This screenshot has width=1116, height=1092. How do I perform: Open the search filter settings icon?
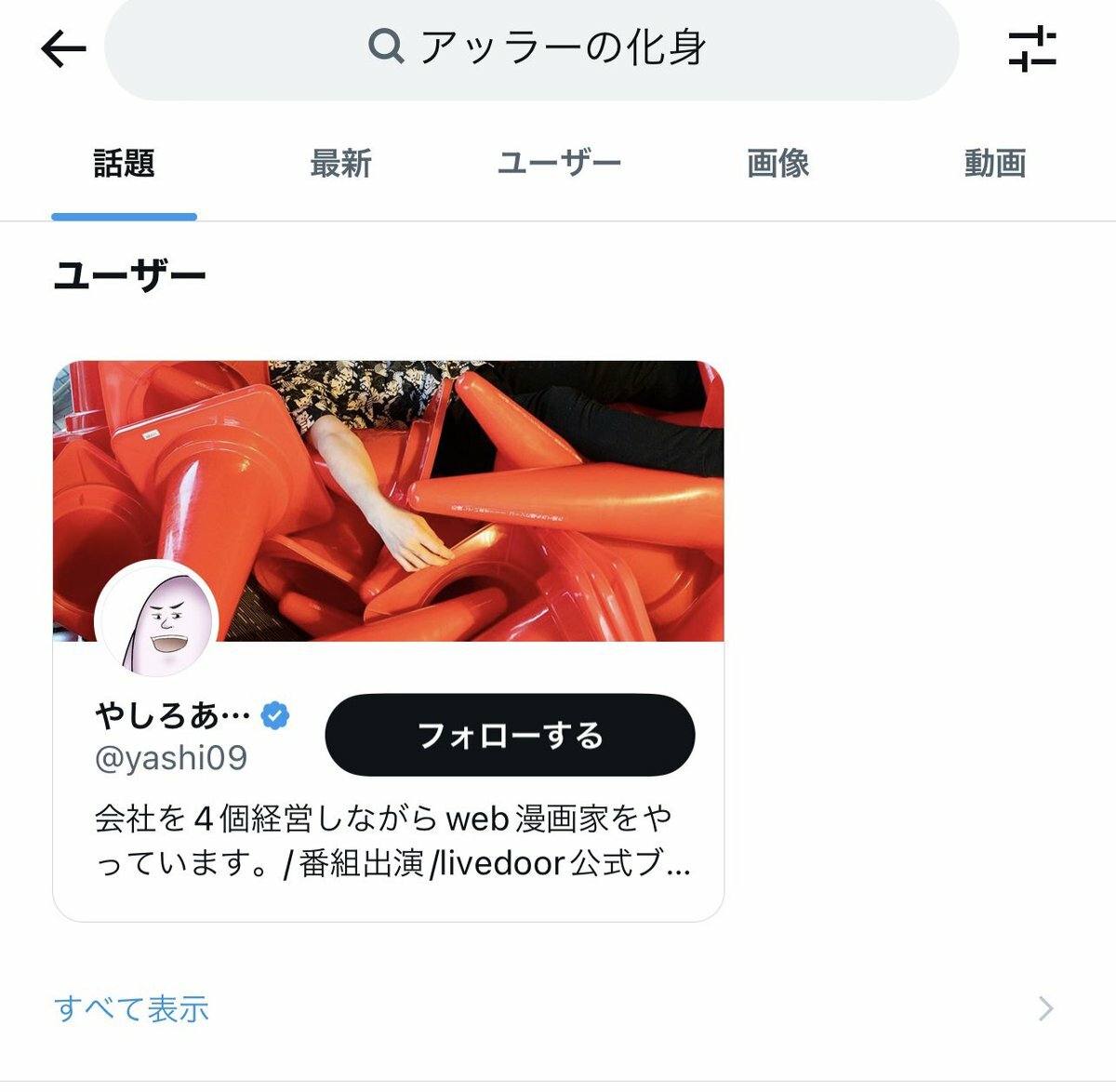(1032, 48)
